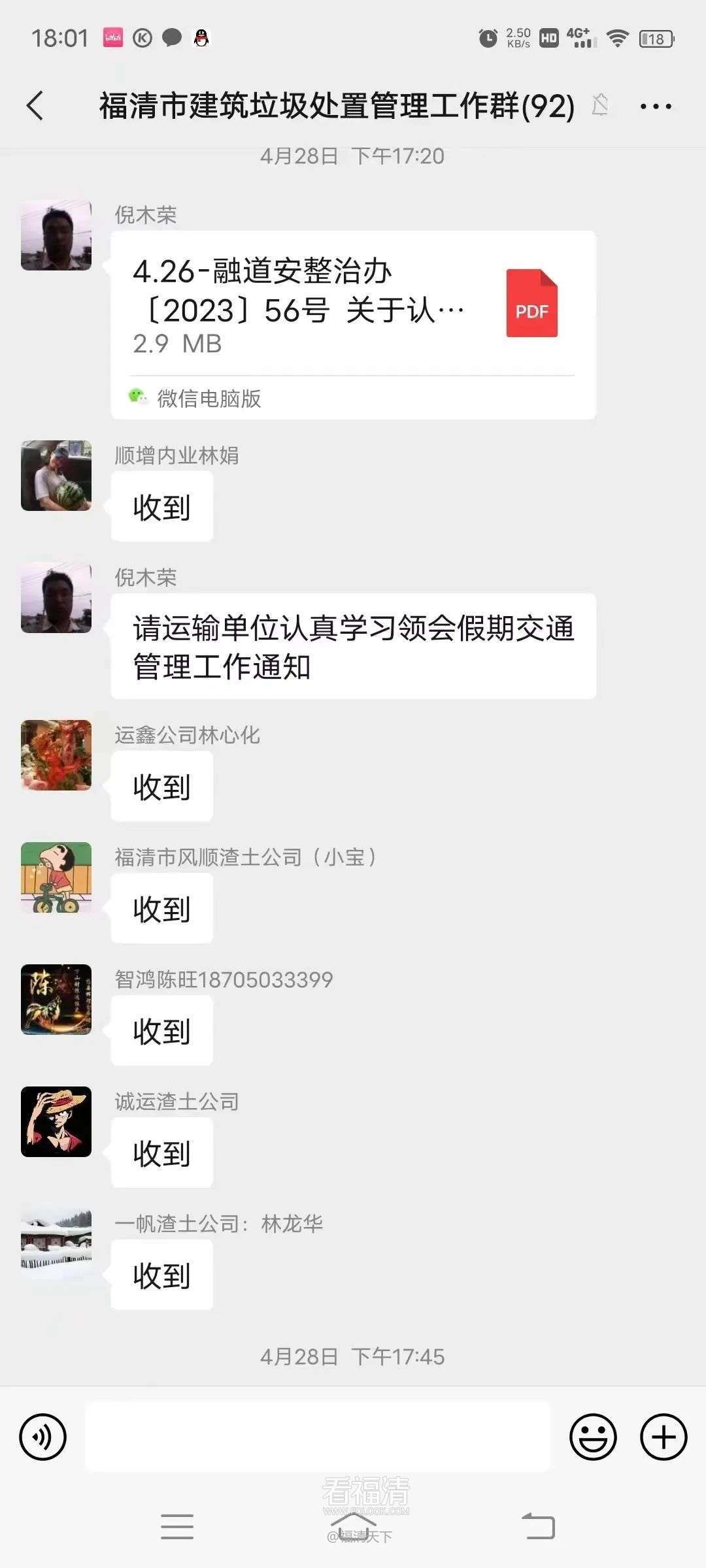Open the plus attachment menu
The width and height of the screenshot is (706, 1568).
[x=664, y=1437]
